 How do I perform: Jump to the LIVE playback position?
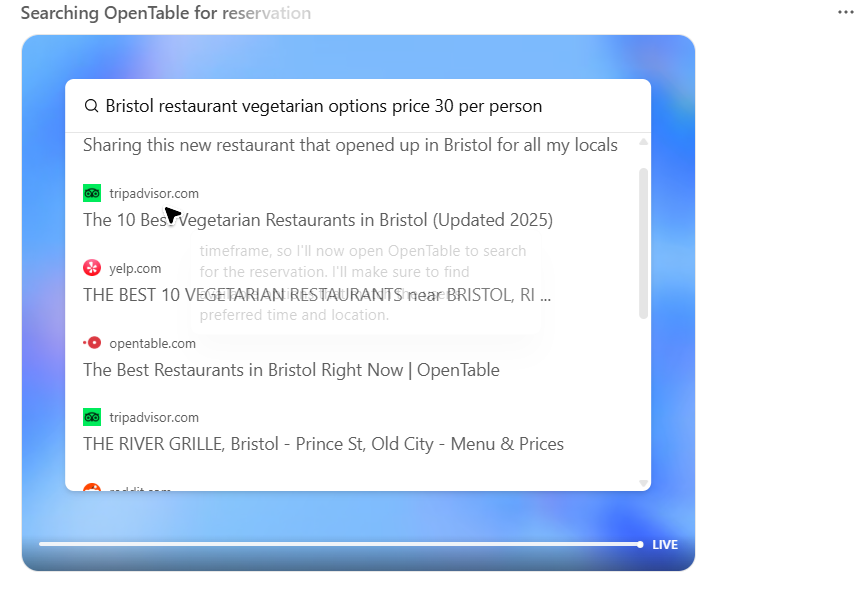click(664, 545)
